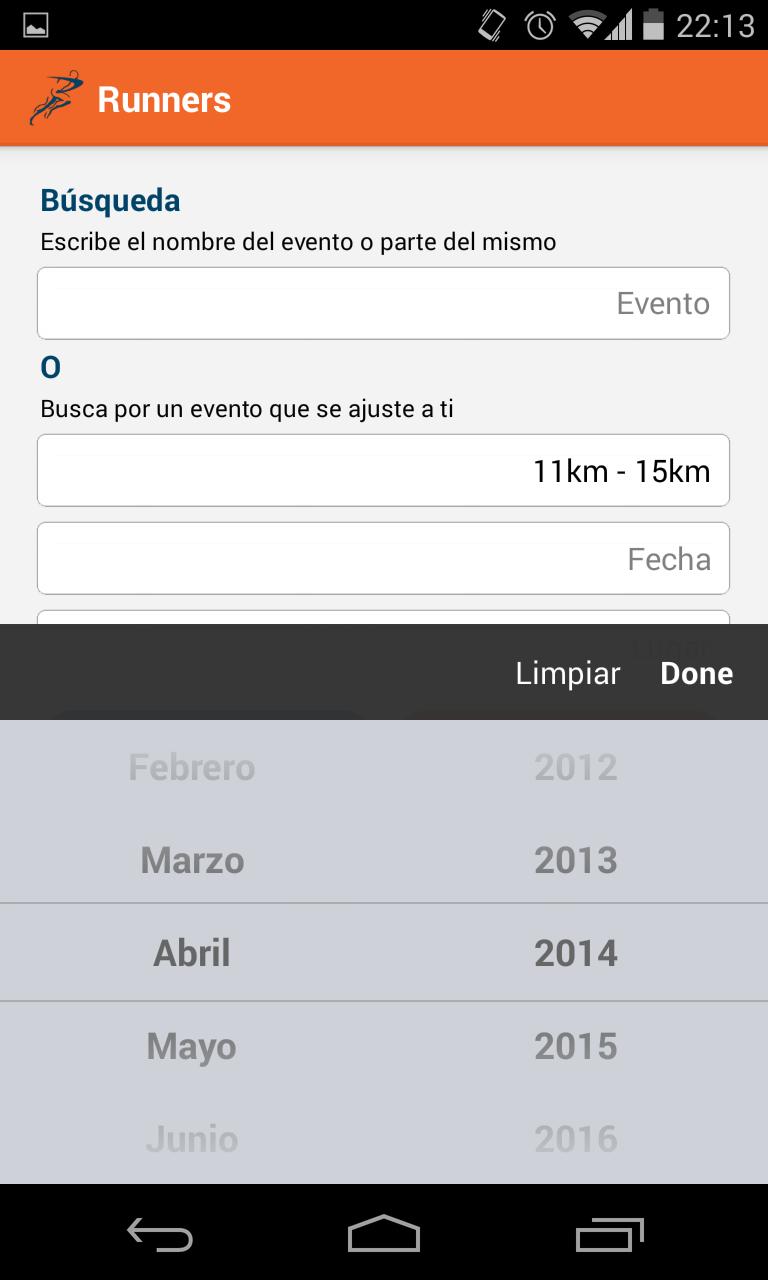
Task: Go back with the system back button
Action: point(160,1234)
